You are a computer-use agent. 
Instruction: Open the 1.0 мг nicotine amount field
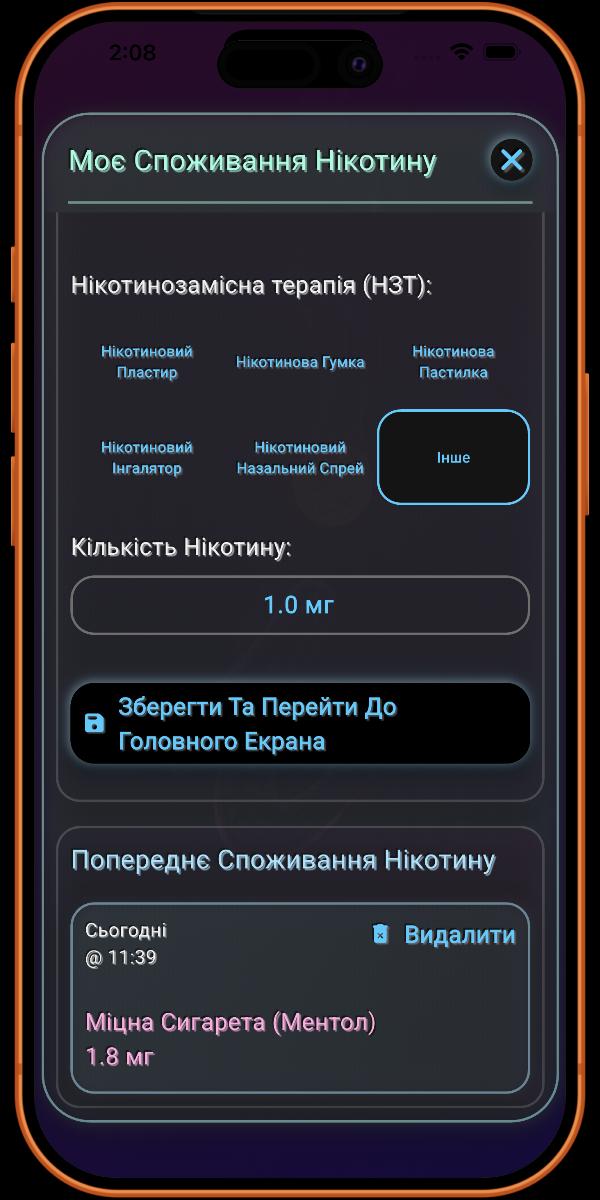(x=299, y=605)
